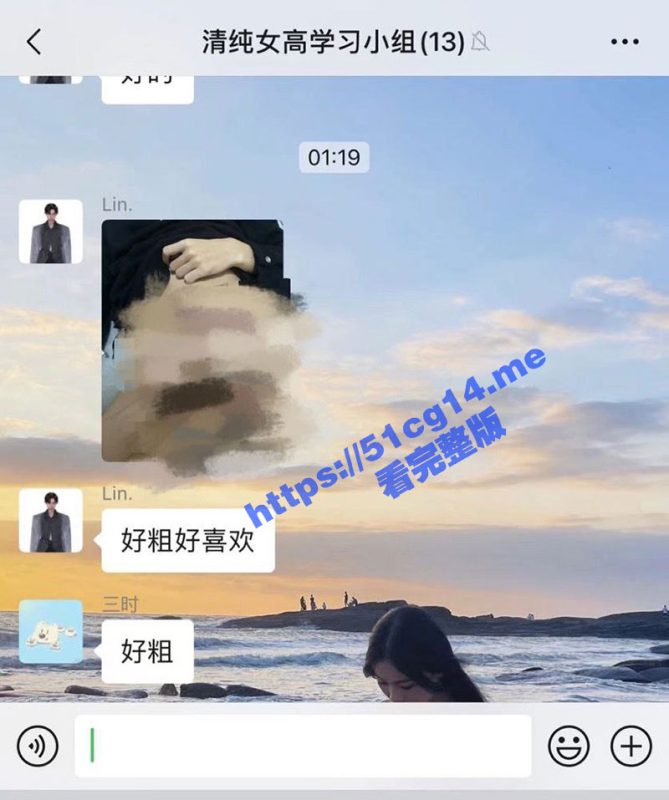Open the emoji sticker panel
Image resolution: width=669 pixels, height=800 pixels.
(x=568, y=746)
